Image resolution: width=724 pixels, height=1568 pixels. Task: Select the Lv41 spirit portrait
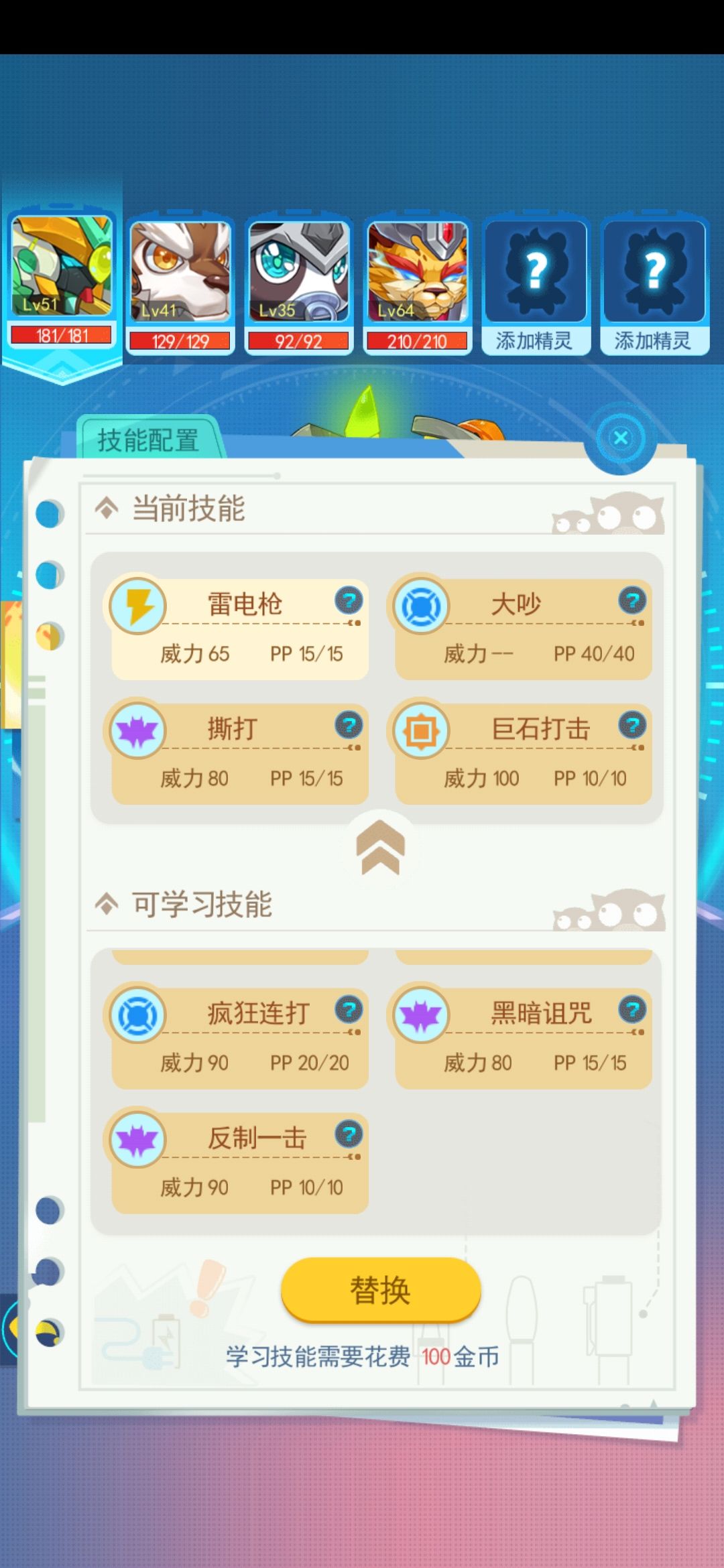tap(180, 285)
